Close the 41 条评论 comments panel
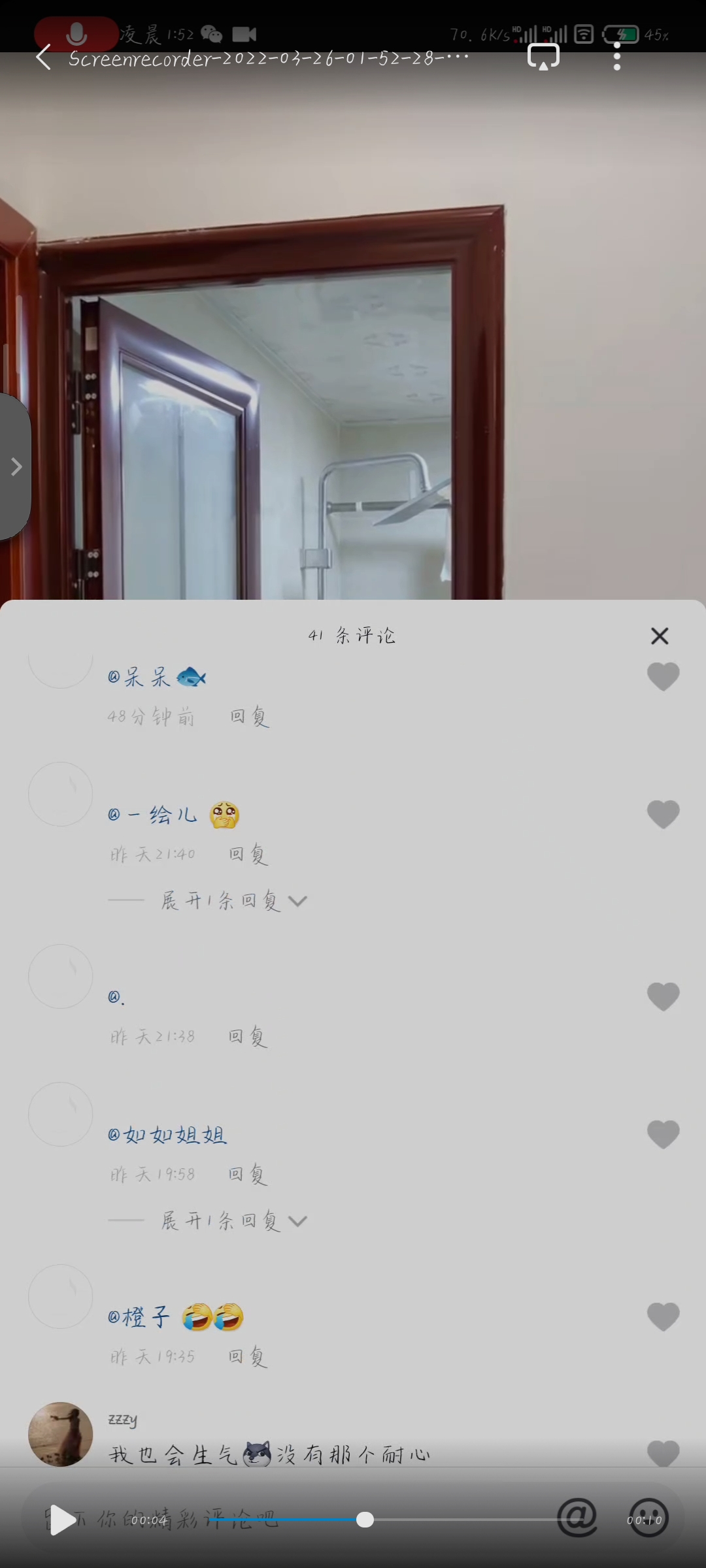The image size is (706, 1568). (660, 636)
